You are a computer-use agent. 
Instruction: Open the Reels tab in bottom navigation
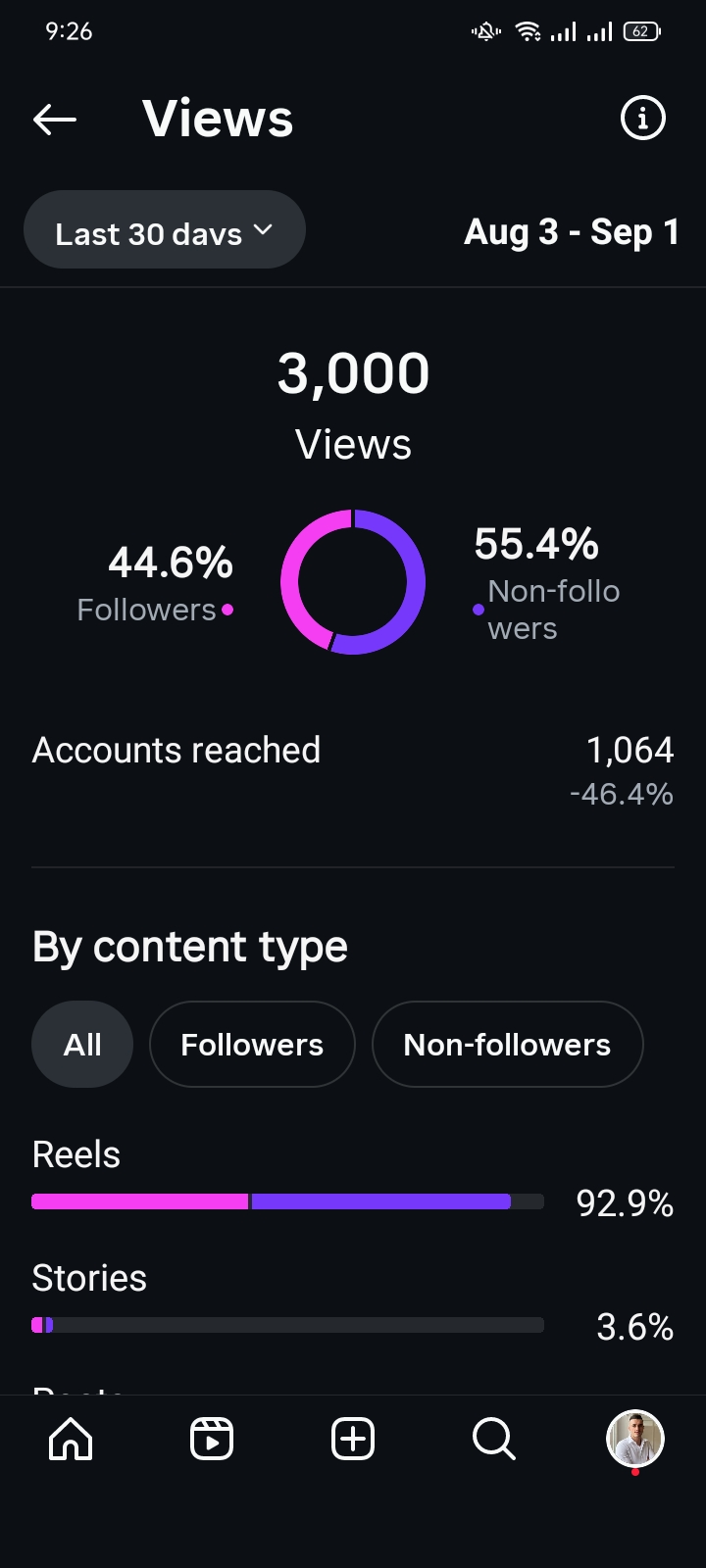click(x=212, y=1440)
